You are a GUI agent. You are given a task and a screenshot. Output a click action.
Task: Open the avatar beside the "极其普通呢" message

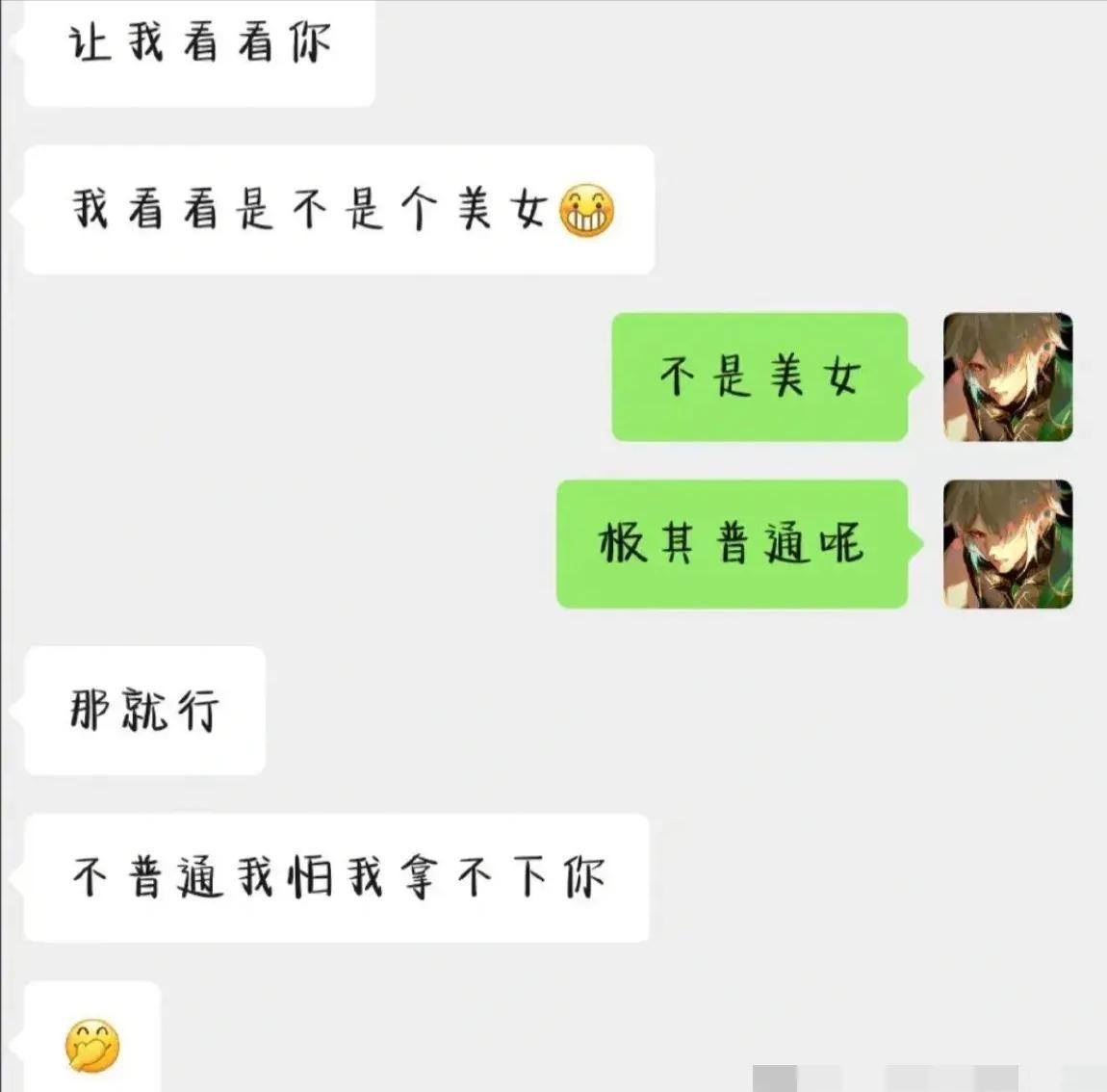pyautogui.click(x=1007, y=544)
